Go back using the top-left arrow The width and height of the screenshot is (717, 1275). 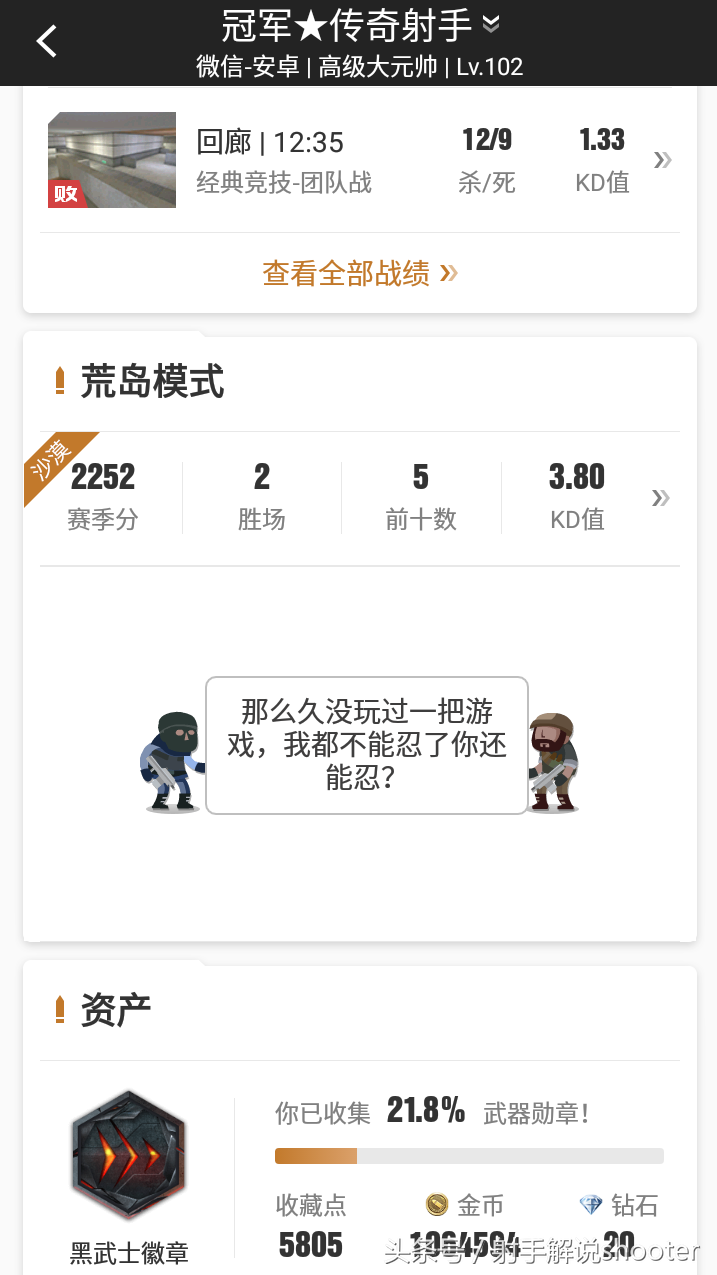(46, 41)
